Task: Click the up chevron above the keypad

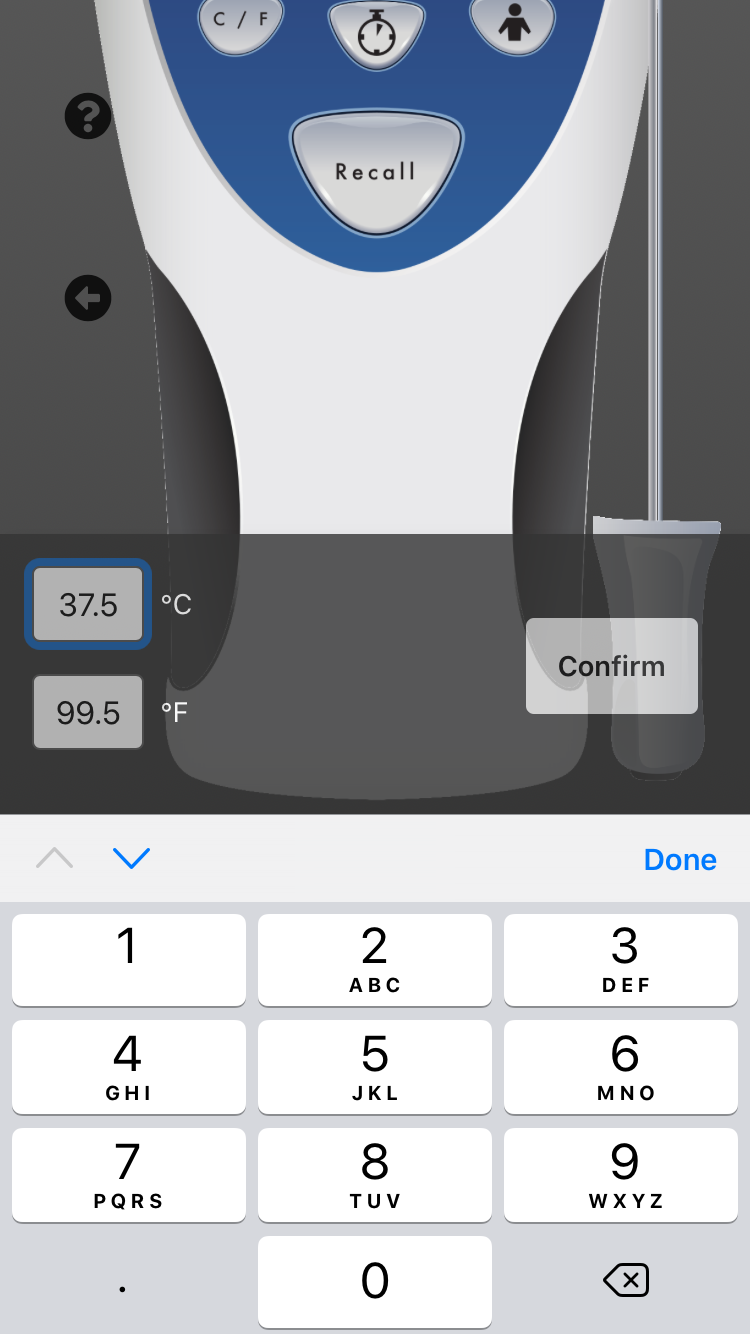Action: [x=54, y=857]
